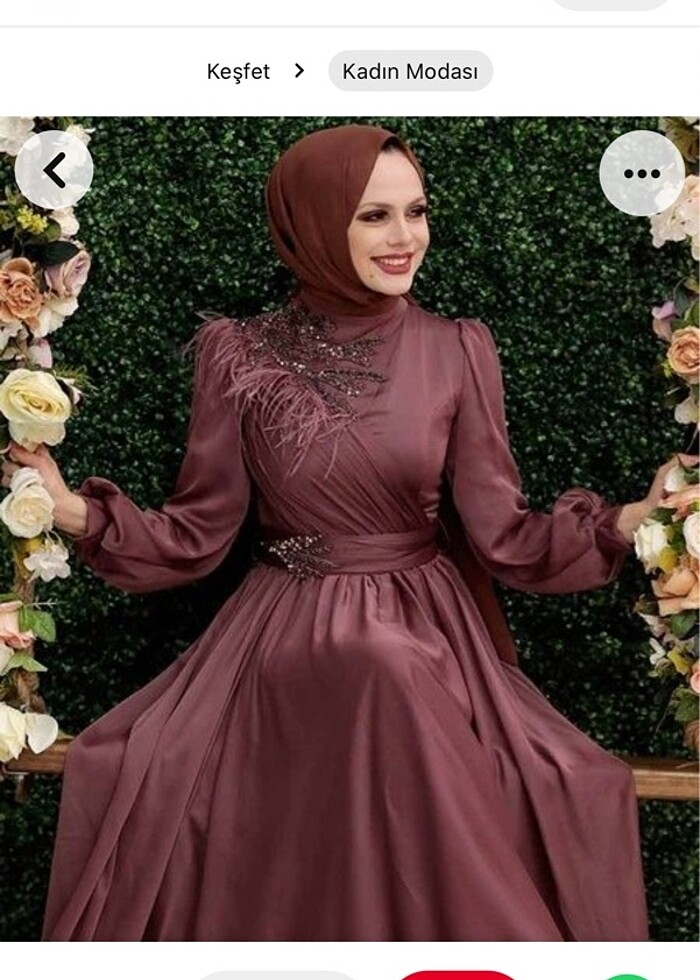Viewport: 700px width, 980px height.
Task: Go back using the arrow button
Action: point(54,171)
